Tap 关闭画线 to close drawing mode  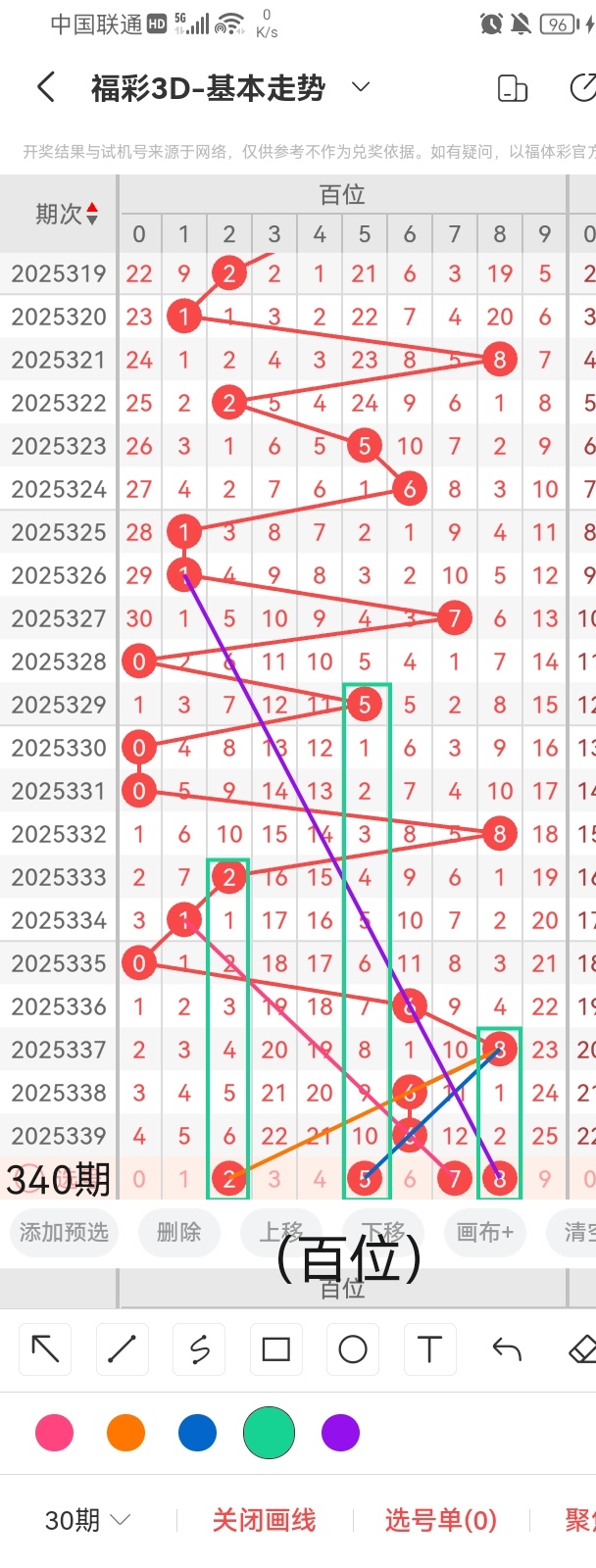tap(264, 1520)
